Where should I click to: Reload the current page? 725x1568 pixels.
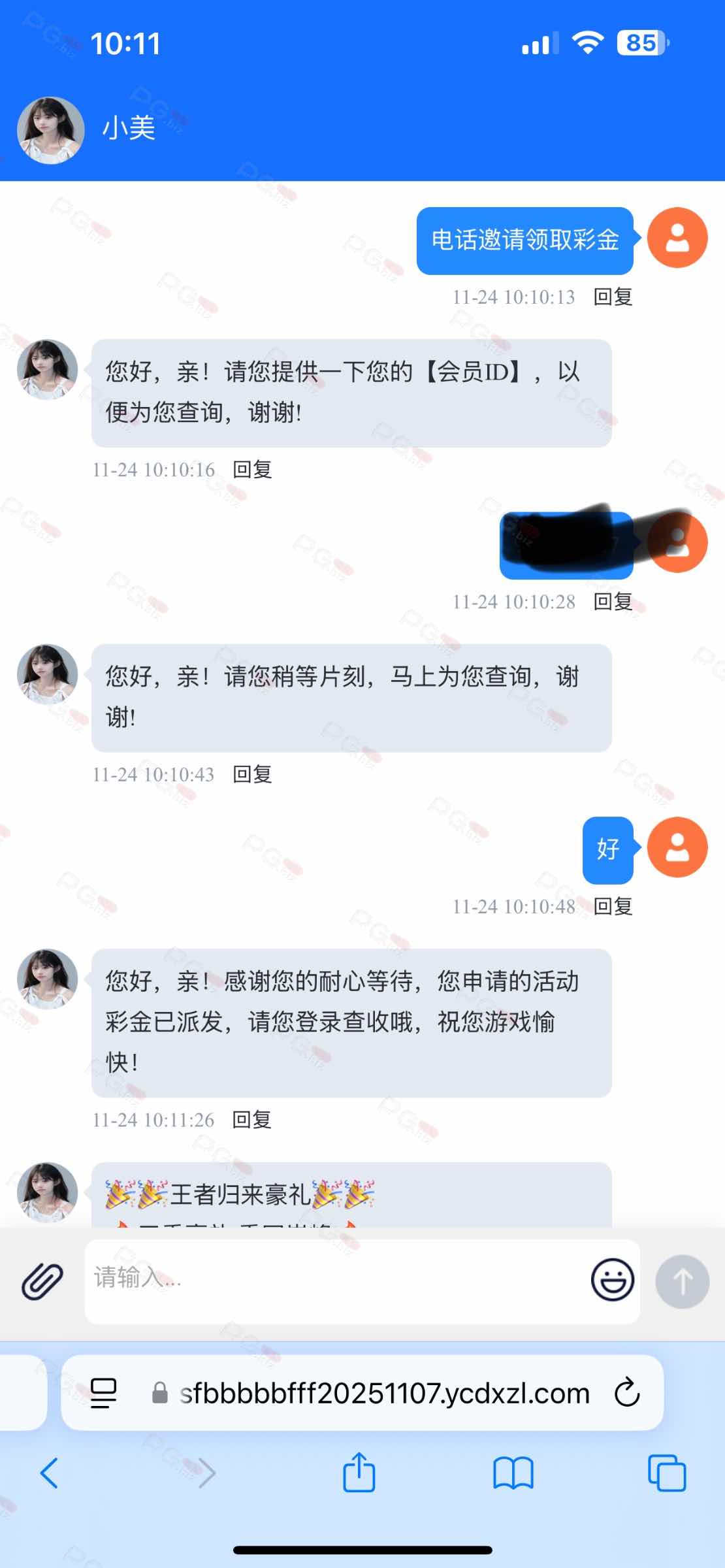627,1393
